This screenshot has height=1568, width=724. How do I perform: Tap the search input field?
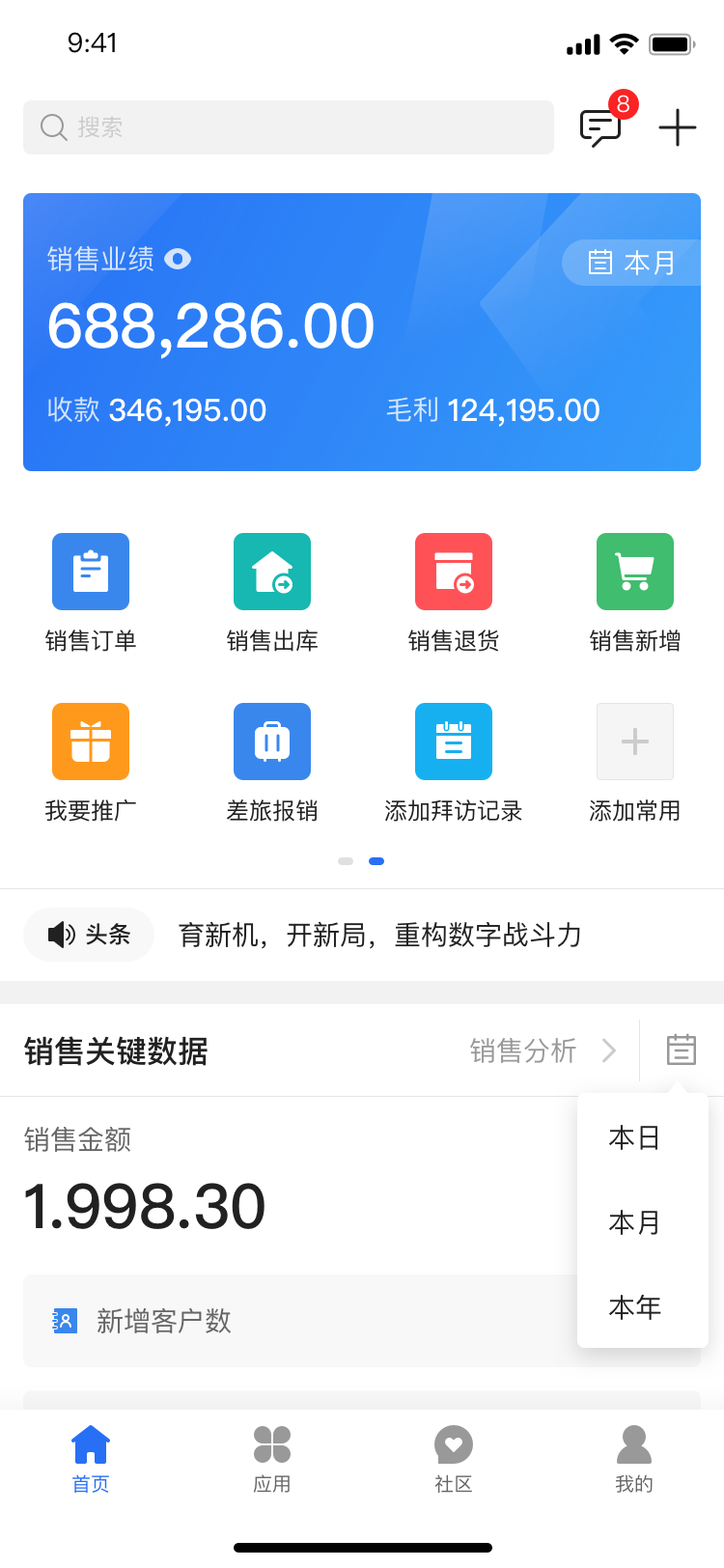coord(288,127)
